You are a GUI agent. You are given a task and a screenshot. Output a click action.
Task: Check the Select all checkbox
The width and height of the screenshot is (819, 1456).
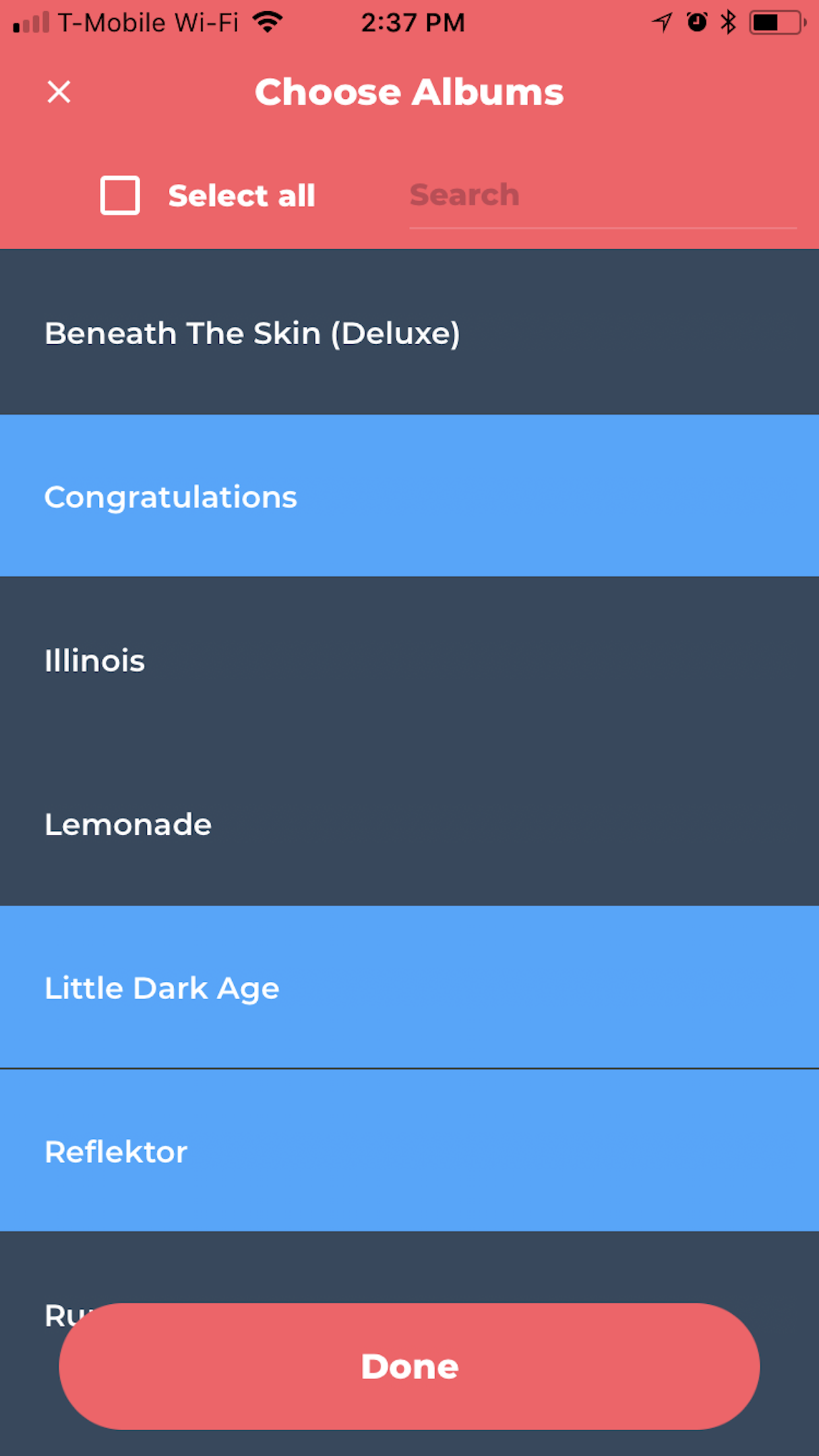120,195
